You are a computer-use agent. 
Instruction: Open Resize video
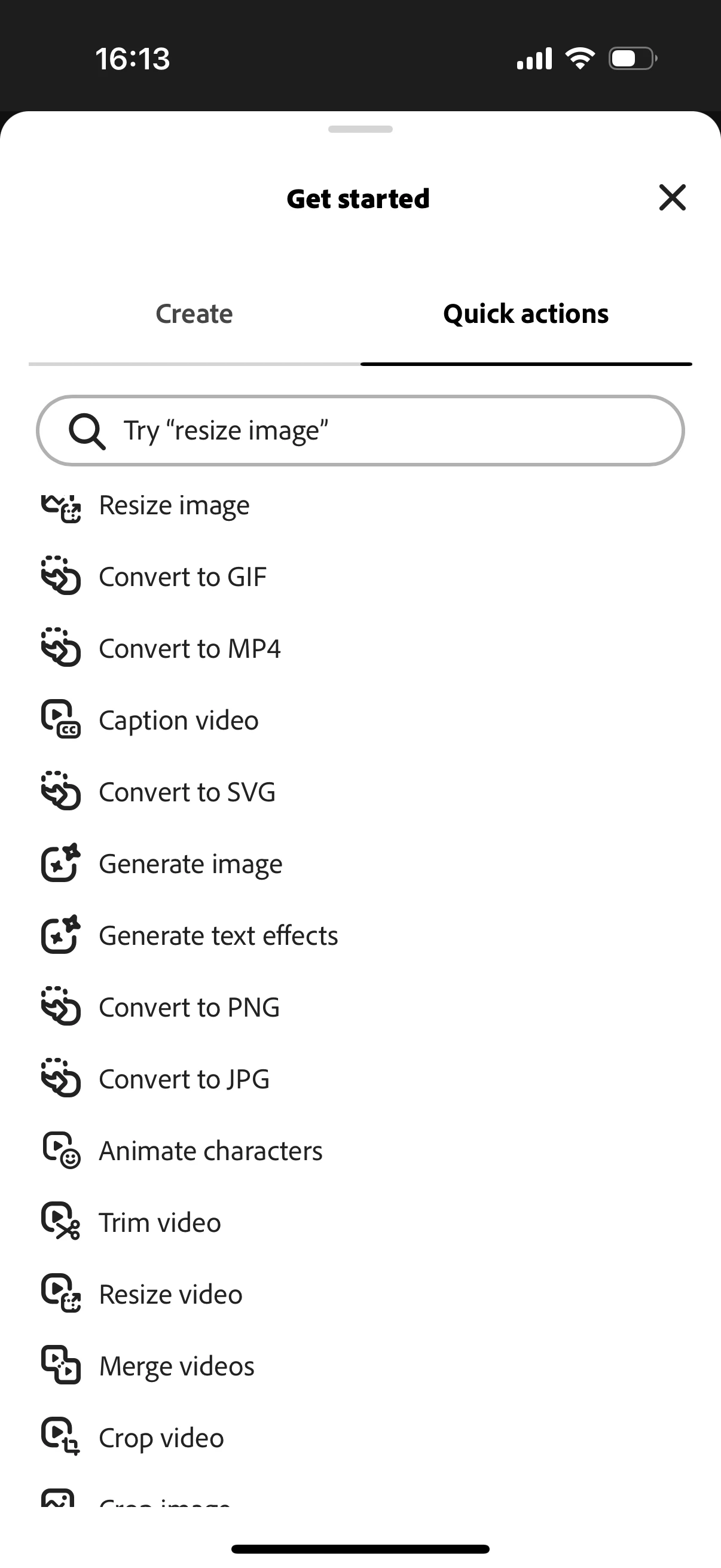(170, 1295)
